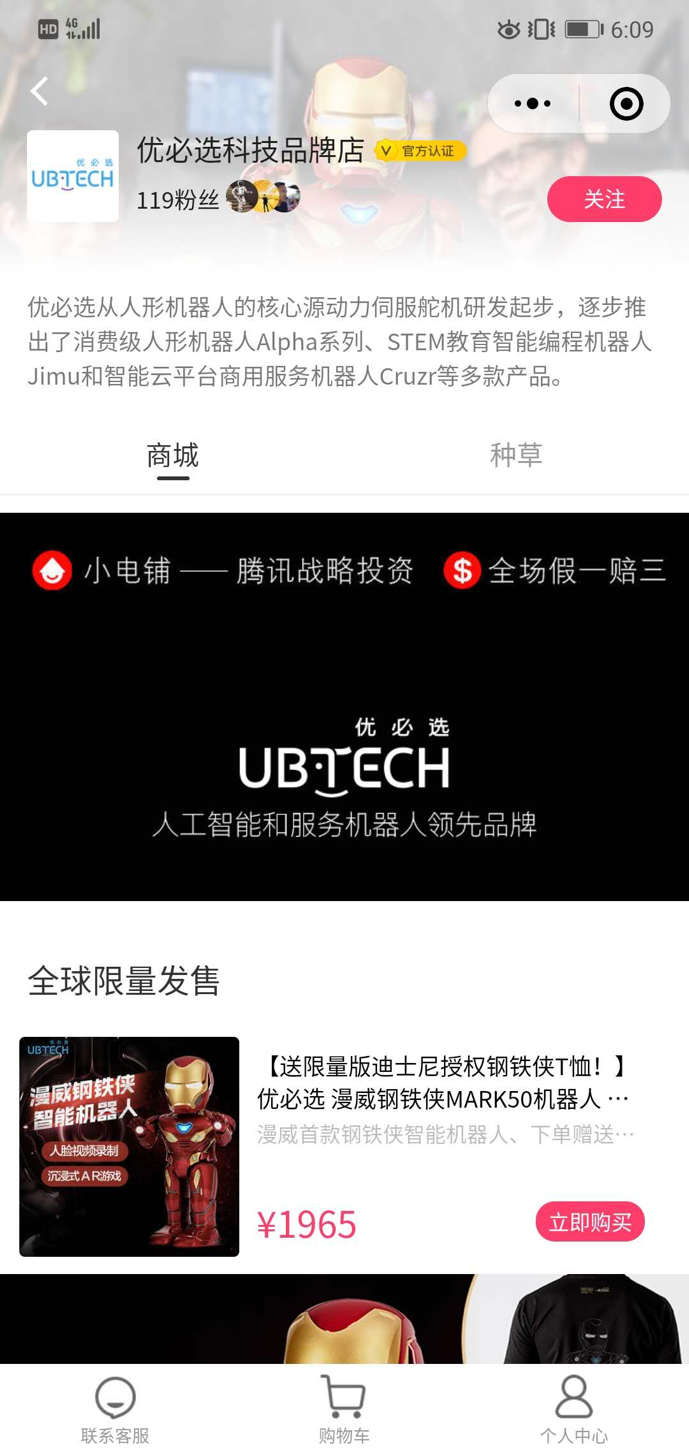
Task: Contact customer service via 联系客服
Action: [x=115, y=1409]
